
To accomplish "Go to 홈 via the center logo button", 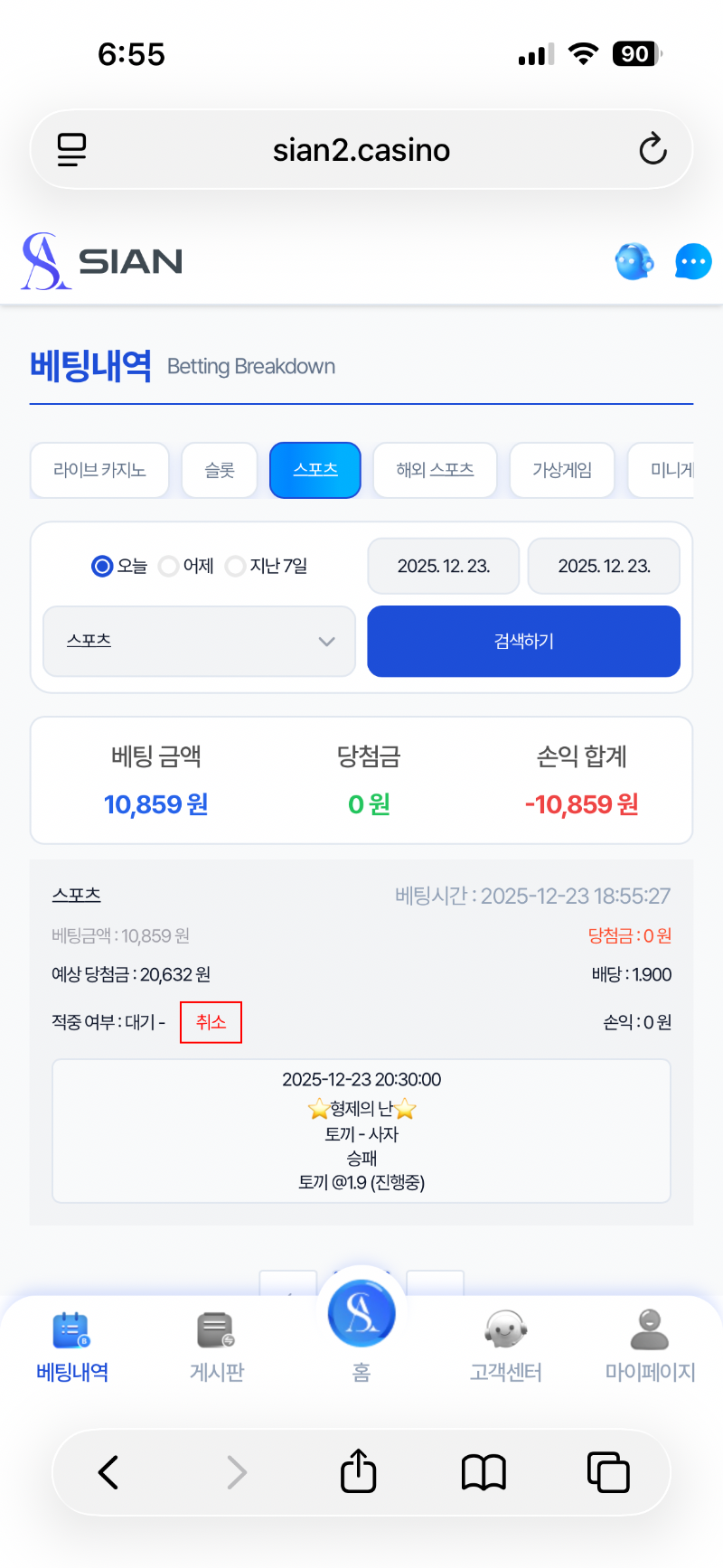I will (x=361, y=1315).
